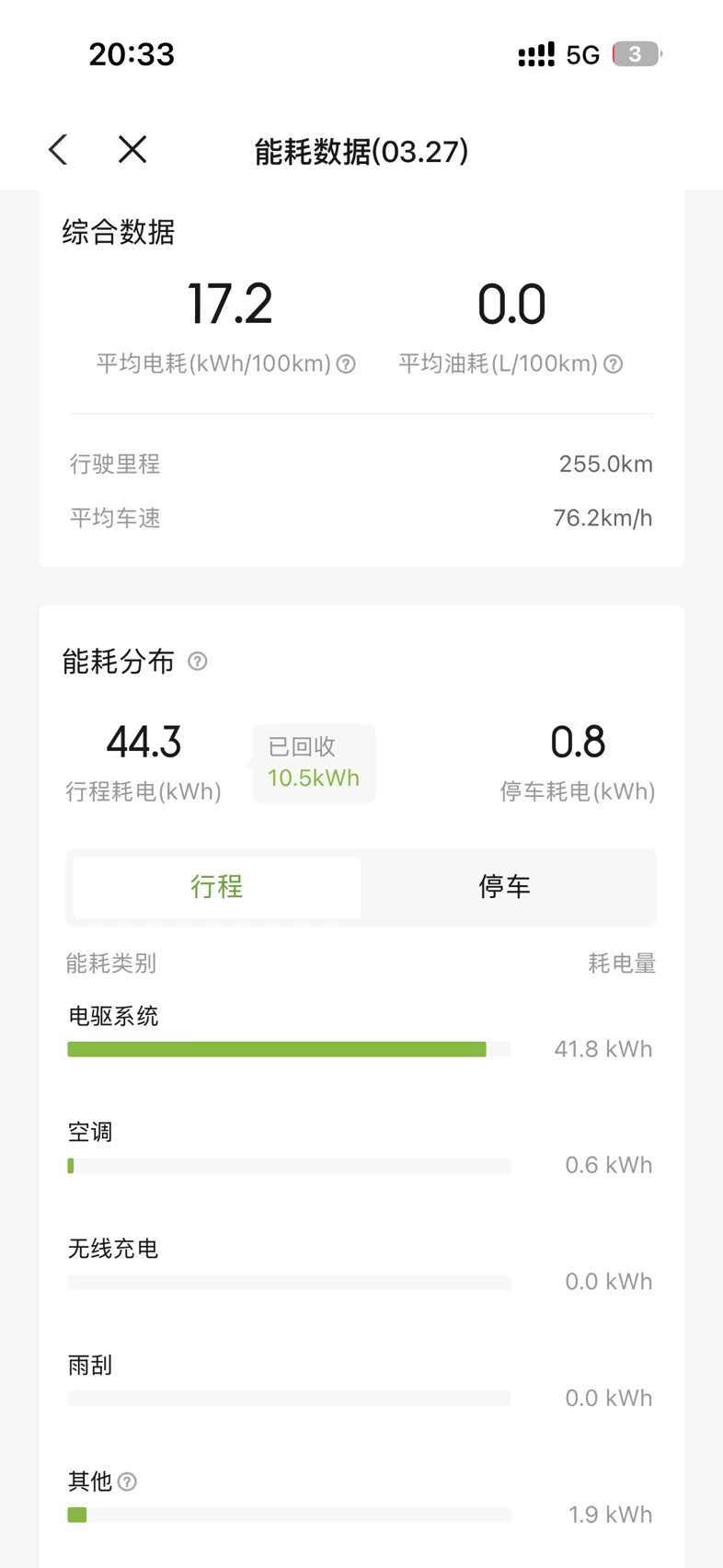Switch to the 停车 tab
Viewport: 723px width, 1568px height.
coord(505,887)
